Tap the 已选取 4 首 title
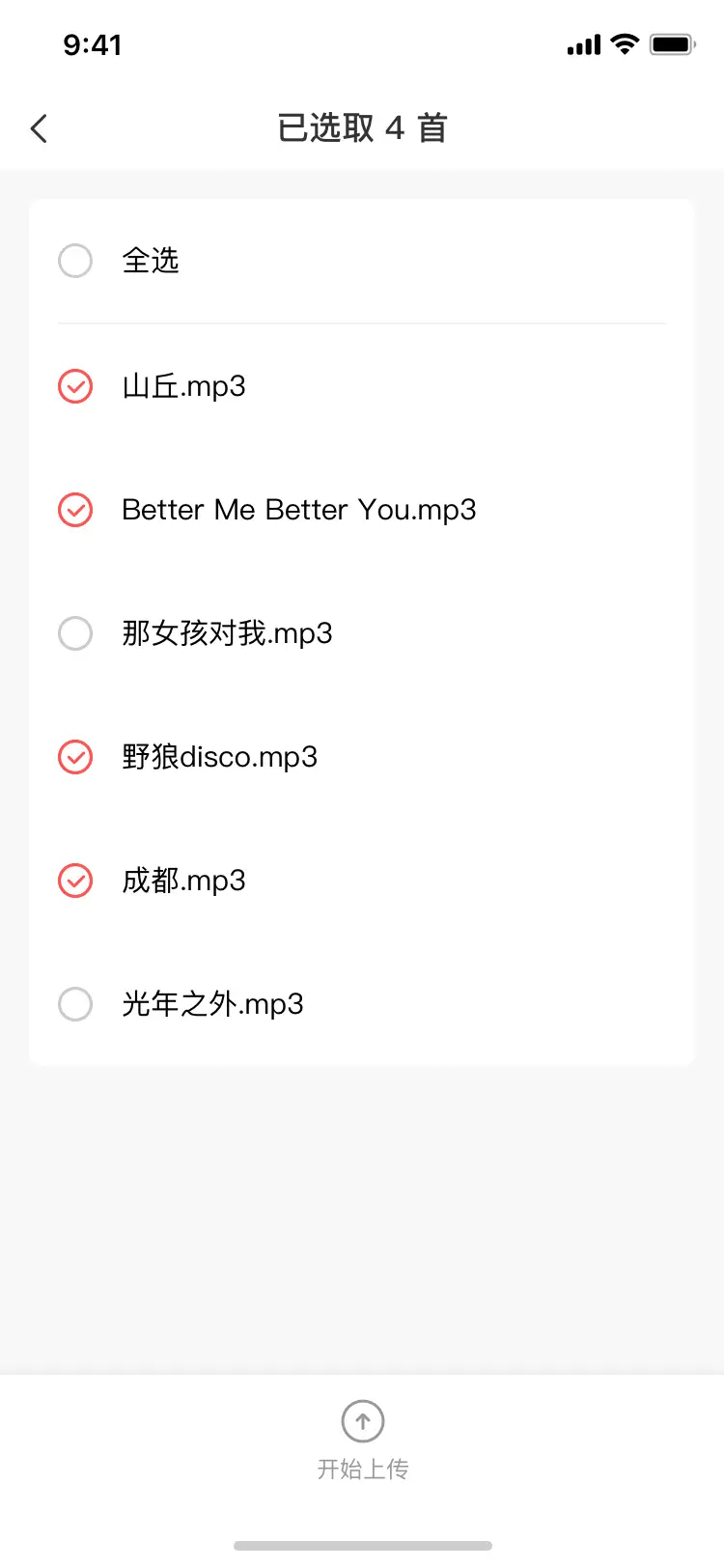The height and width of the screenshot is (1568, 724). tap(362, 127)
